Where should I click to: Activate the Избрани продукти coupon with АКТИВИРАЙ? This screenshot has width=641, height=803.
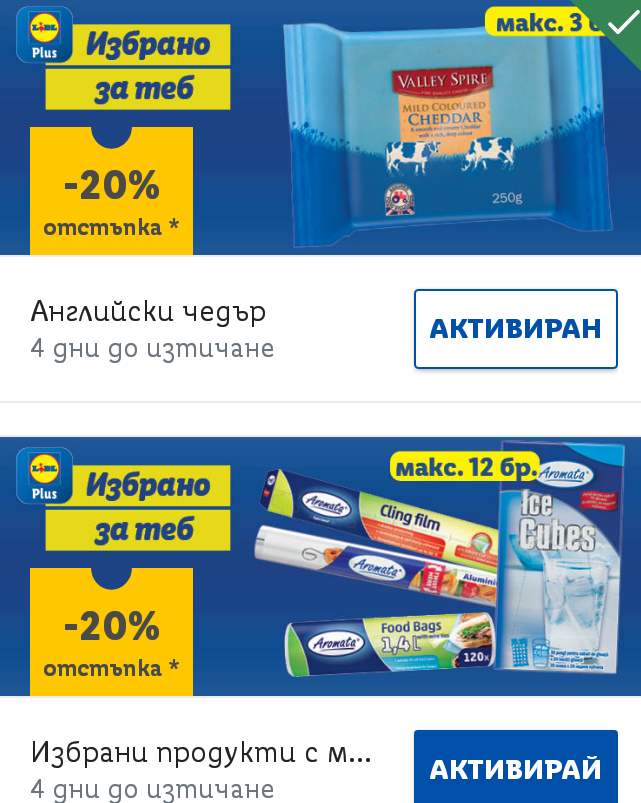515,768
